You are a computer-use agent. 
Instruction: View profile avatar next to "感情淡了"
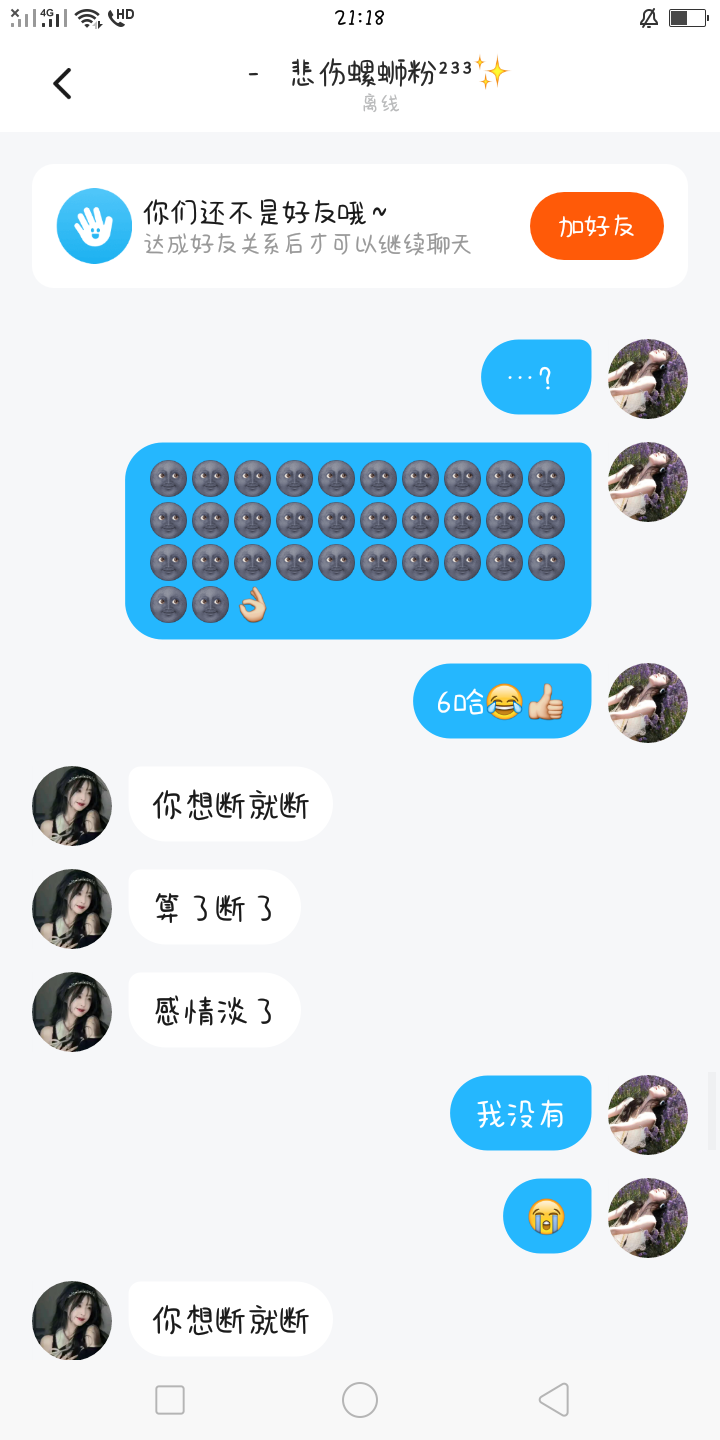[x=72, y=1011]
